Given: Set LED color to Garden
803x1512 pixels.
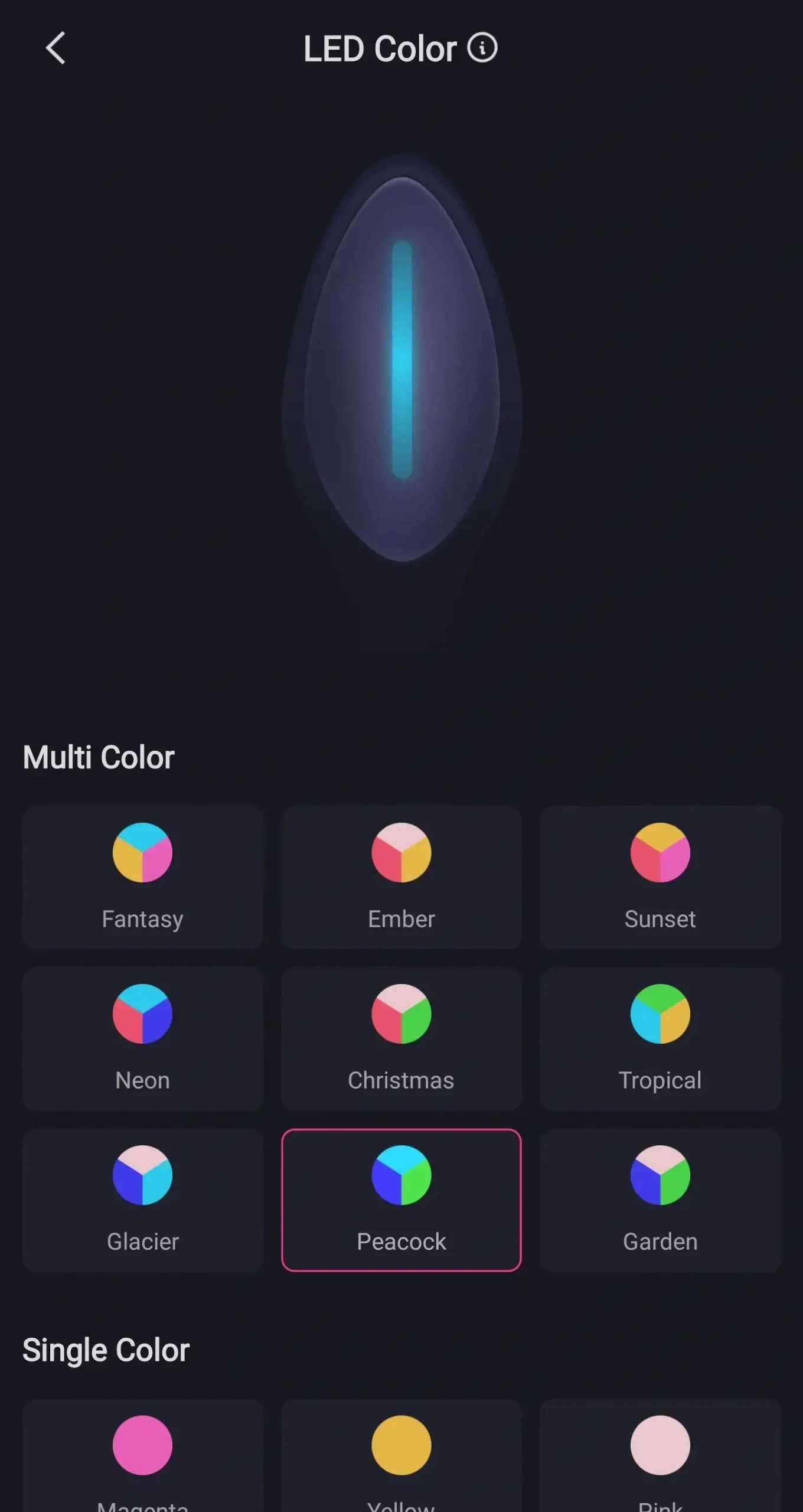Looking at the screenshot, I should (660, 1200).
